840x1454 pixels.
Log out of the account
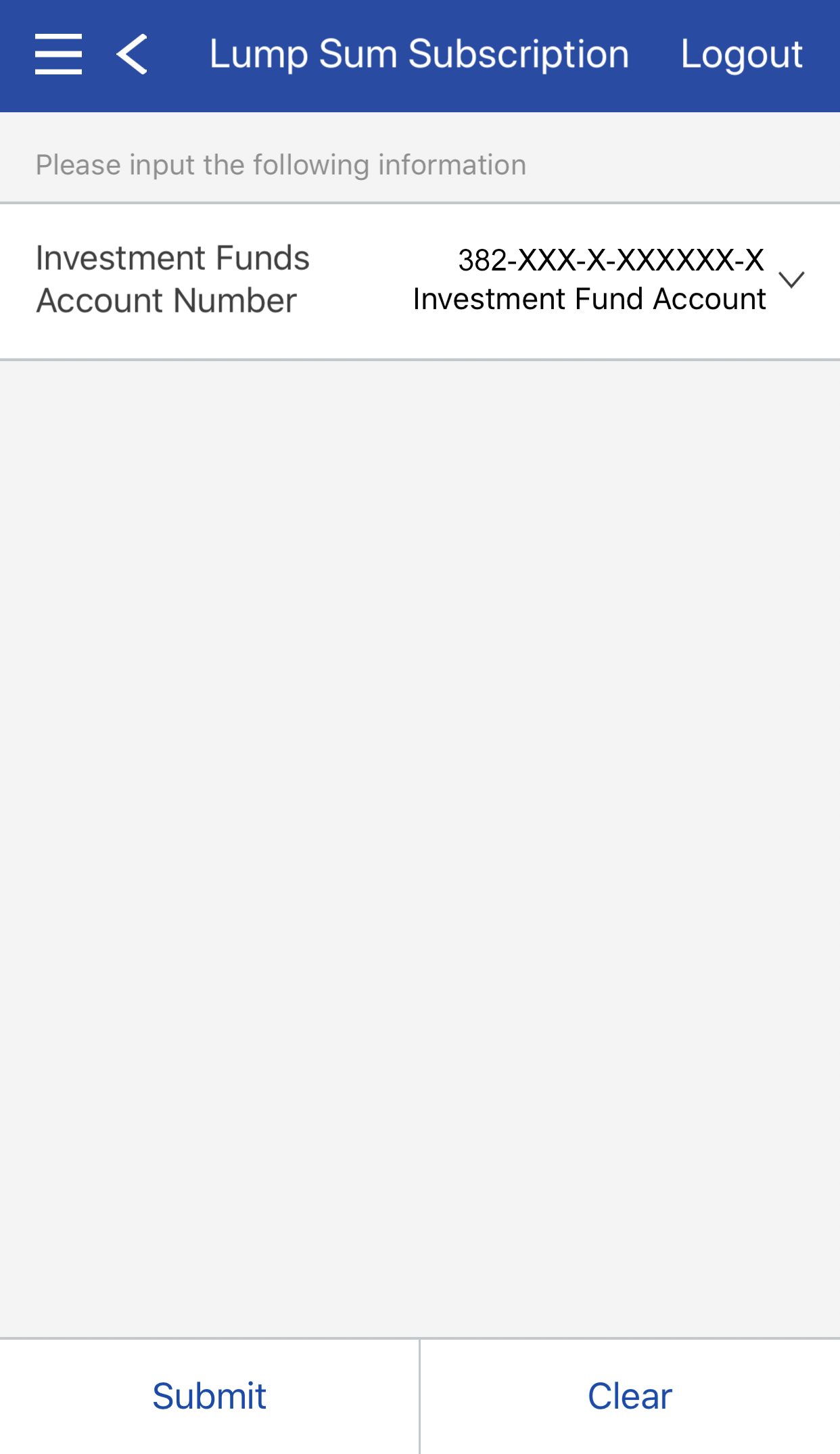[741, 54]
